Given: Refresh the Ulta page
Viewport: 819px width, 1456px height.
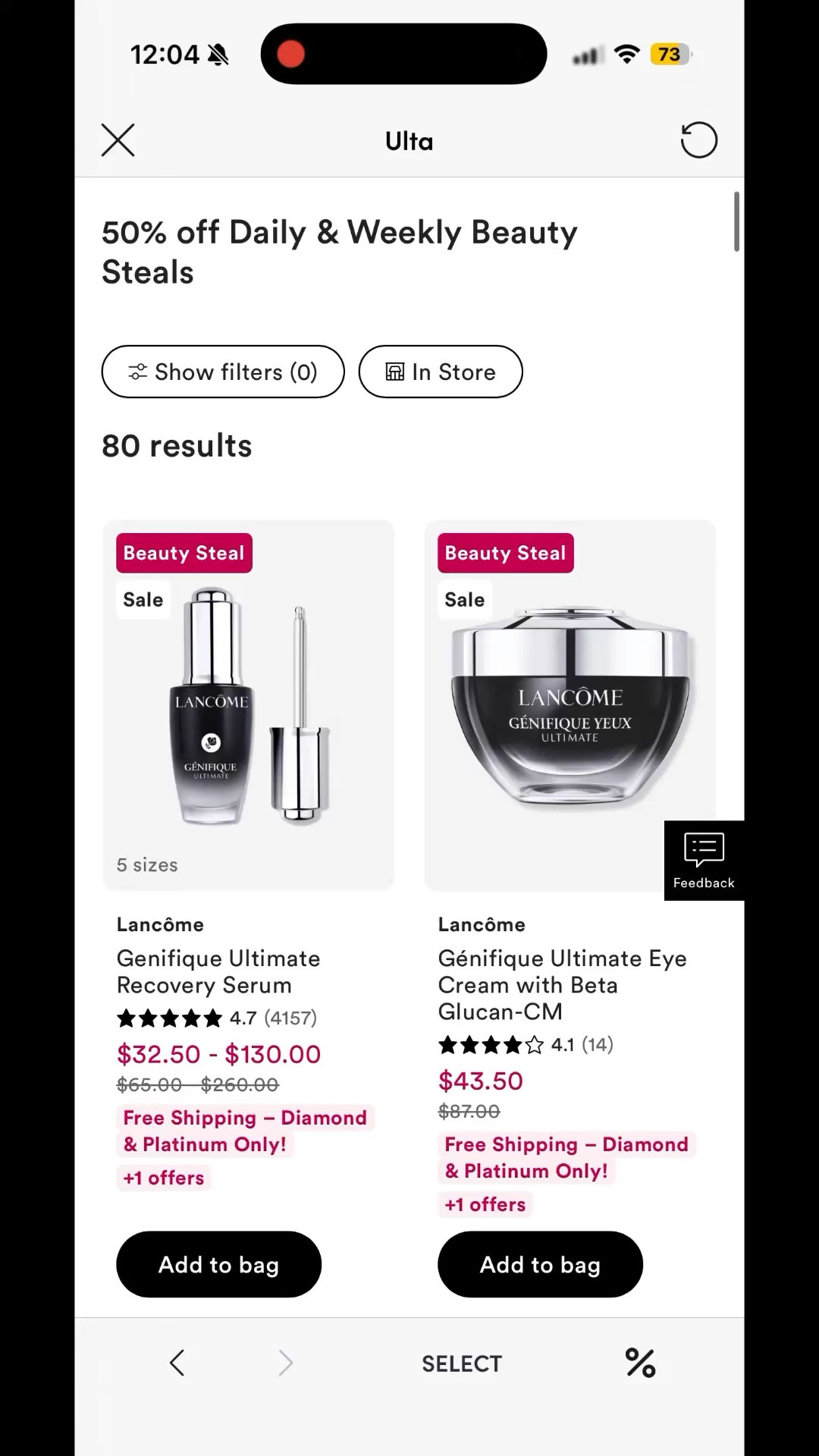Looking at the screenshot, I should 698,140.
